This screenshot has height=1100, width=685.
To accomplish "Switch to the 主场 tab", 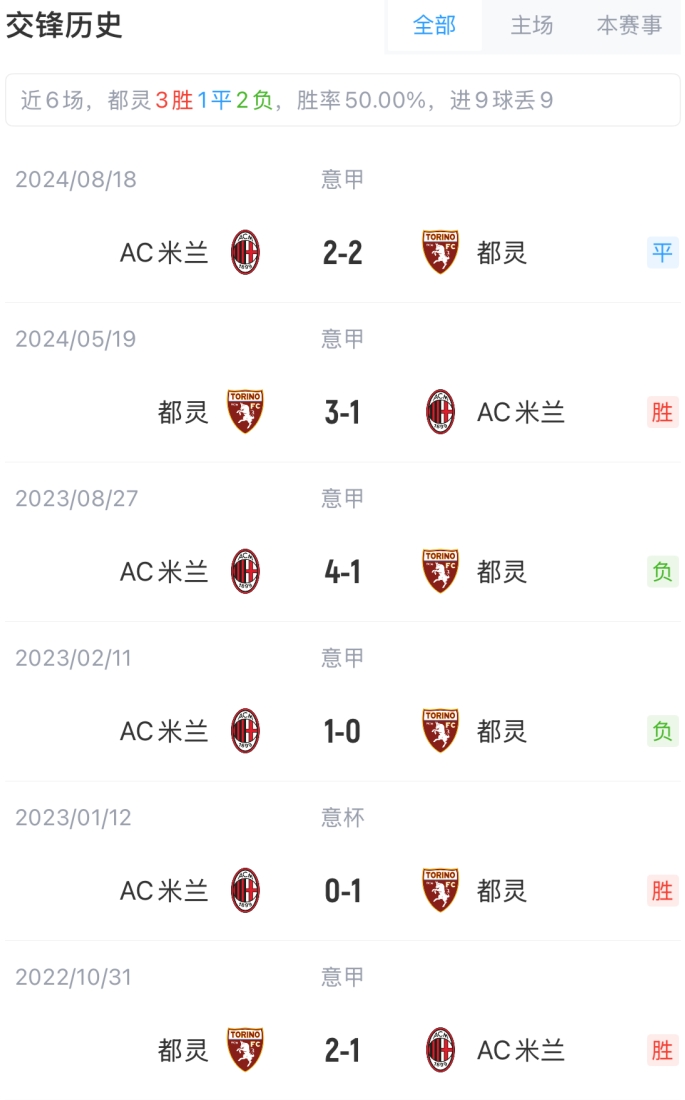I will coord(531,26).
